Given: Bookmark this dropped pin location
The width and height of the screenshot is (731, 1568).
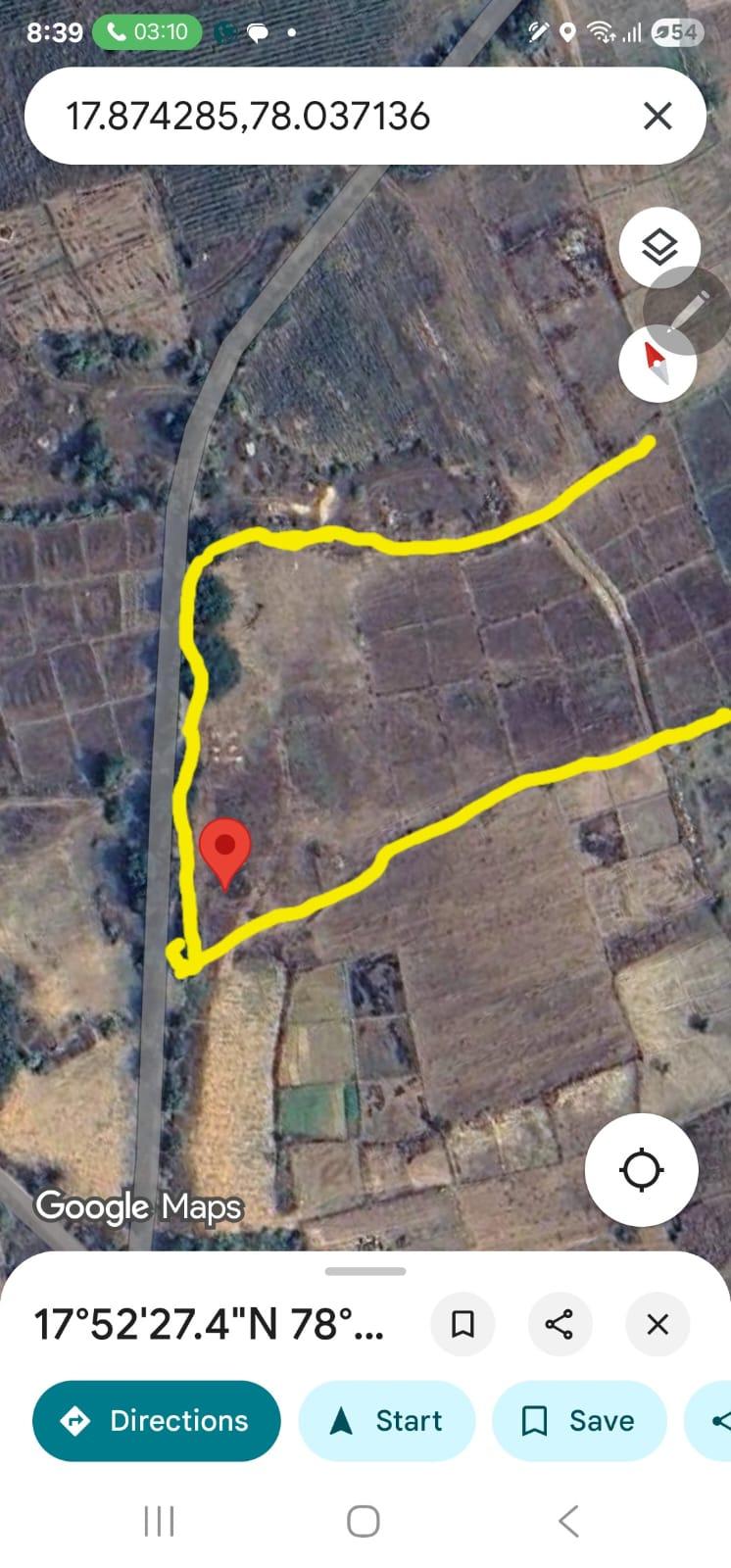Looking at the screenshot, I should click(463, 1325).
